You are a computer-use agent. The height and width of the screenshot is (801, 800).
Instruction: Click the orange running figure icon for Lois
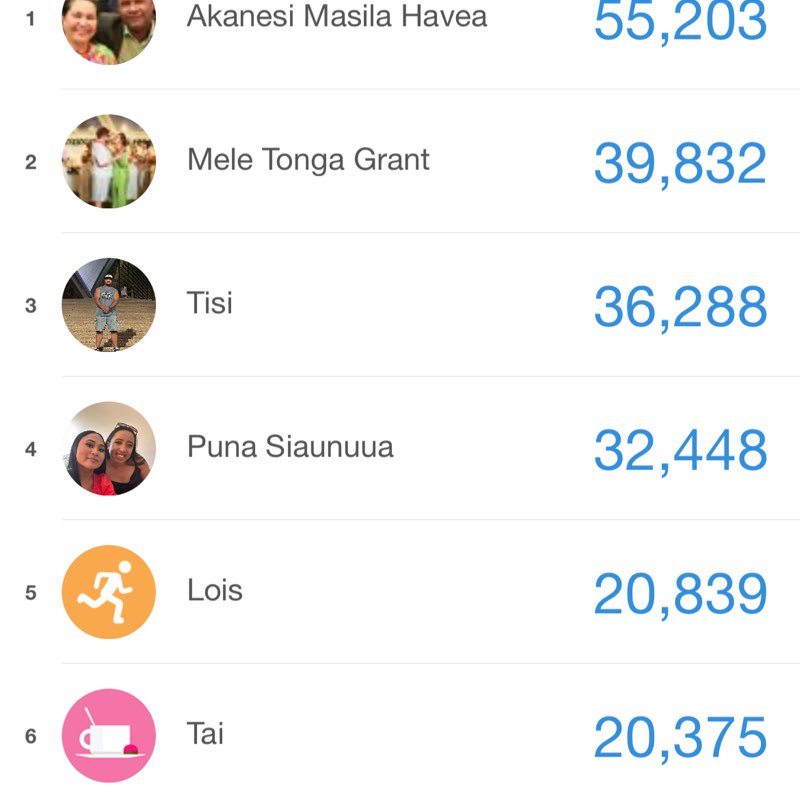[109, 591]
